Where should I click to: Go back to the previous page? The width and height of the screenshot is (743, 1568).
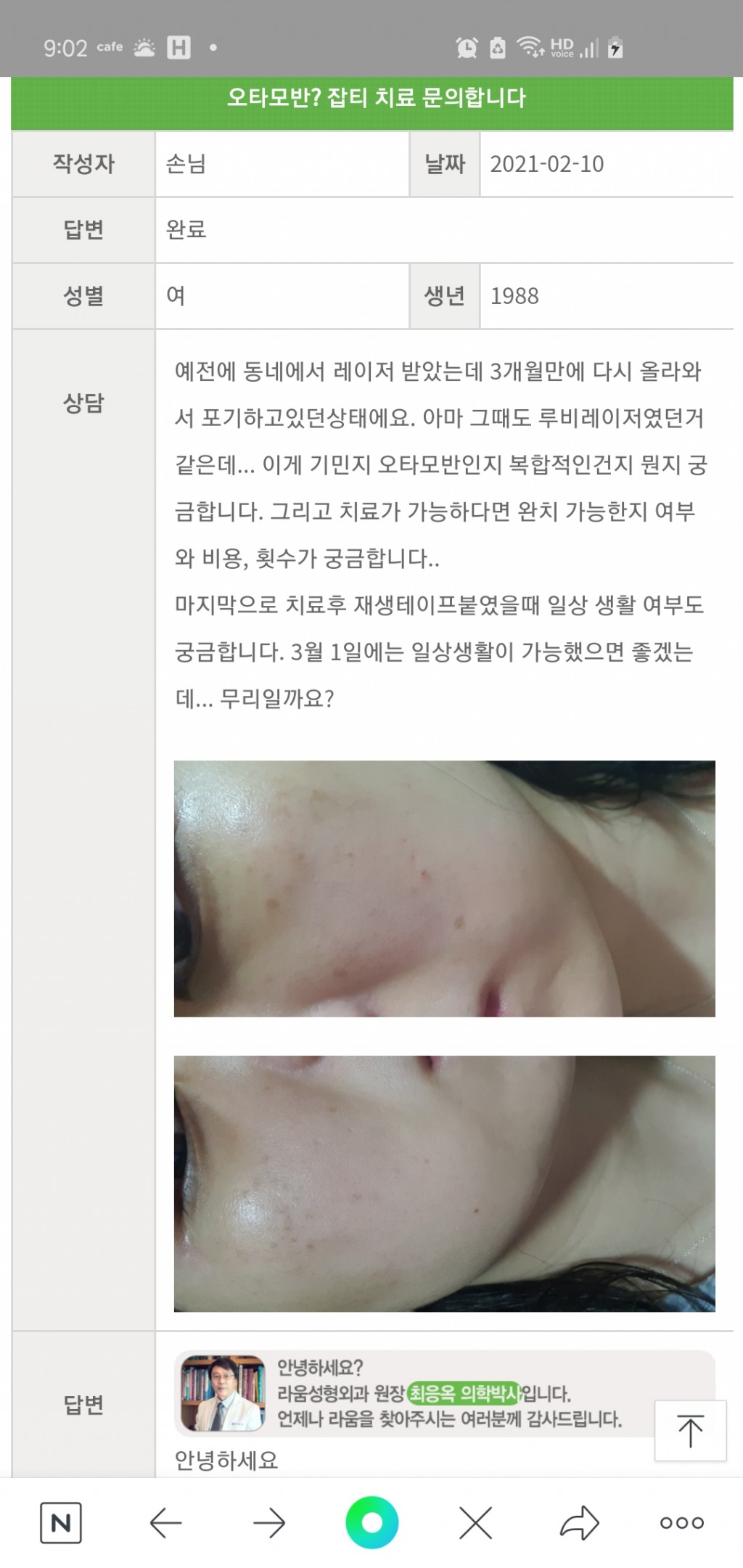tap(165, 1523)
